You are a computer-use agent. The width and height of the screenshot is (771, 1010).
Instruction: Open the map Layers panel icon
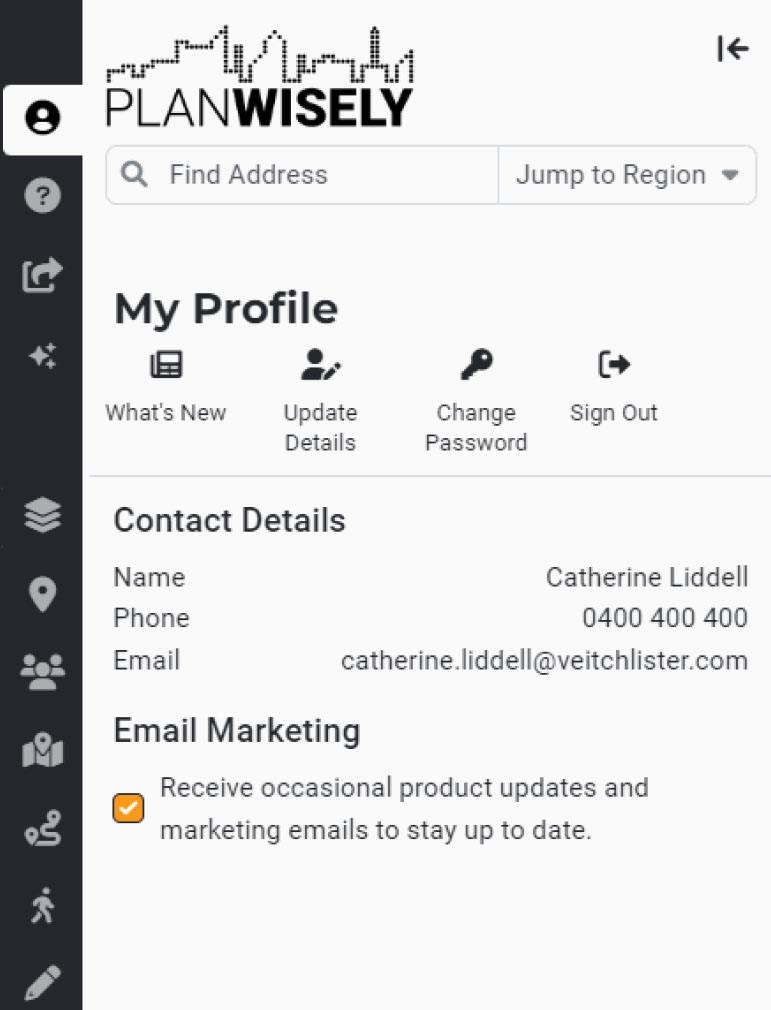(41, 515)
